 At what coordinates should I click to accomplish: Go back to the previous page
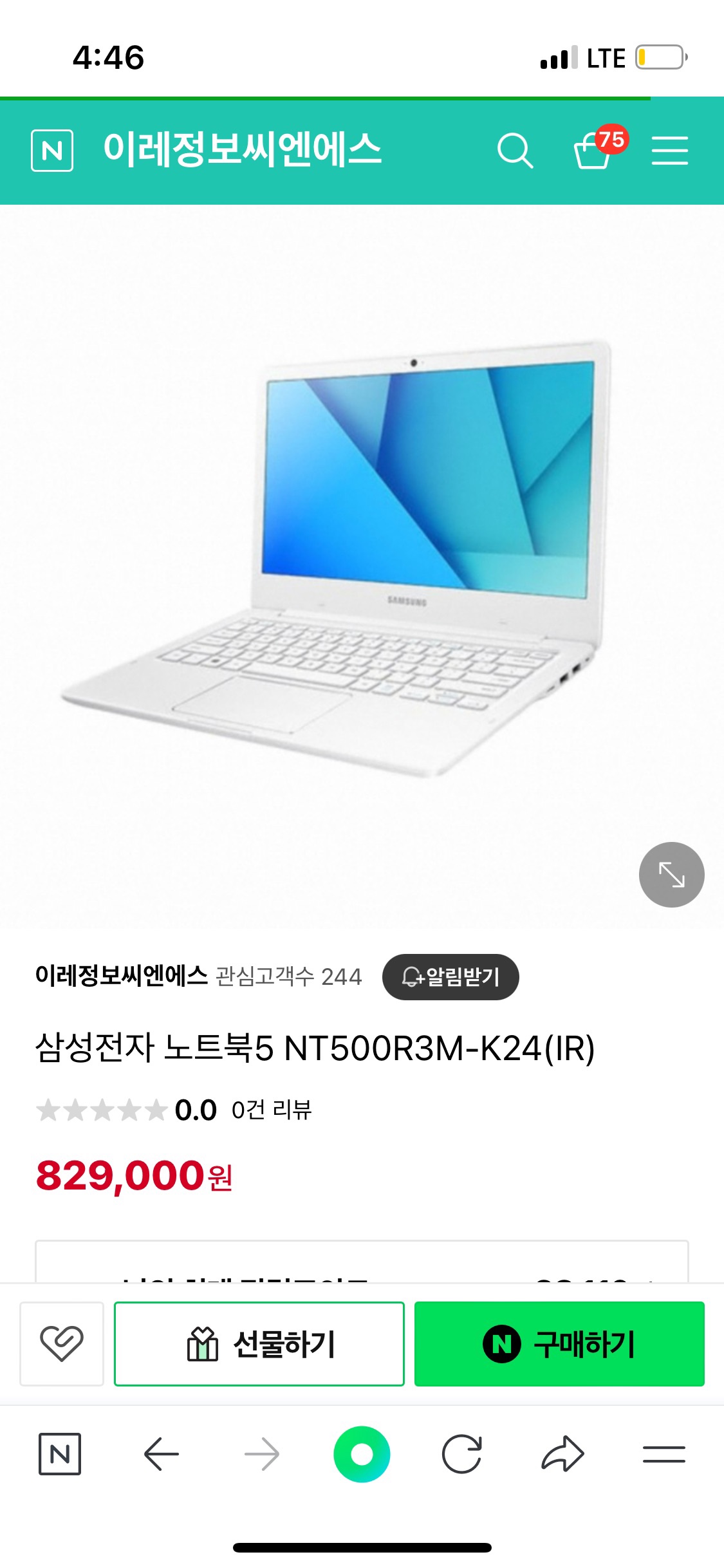(x=161, y=1453)
